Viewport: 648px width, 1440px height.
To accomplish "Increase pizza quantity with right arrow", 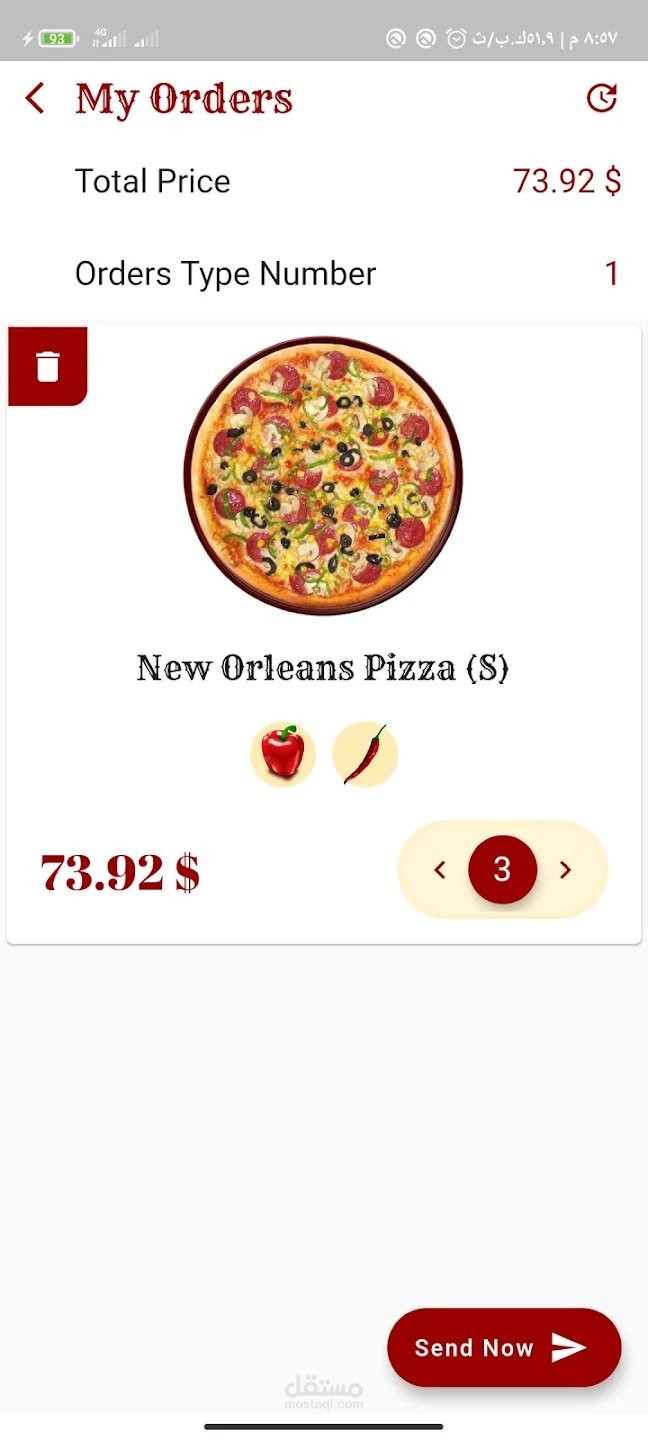I will (565, 870).
